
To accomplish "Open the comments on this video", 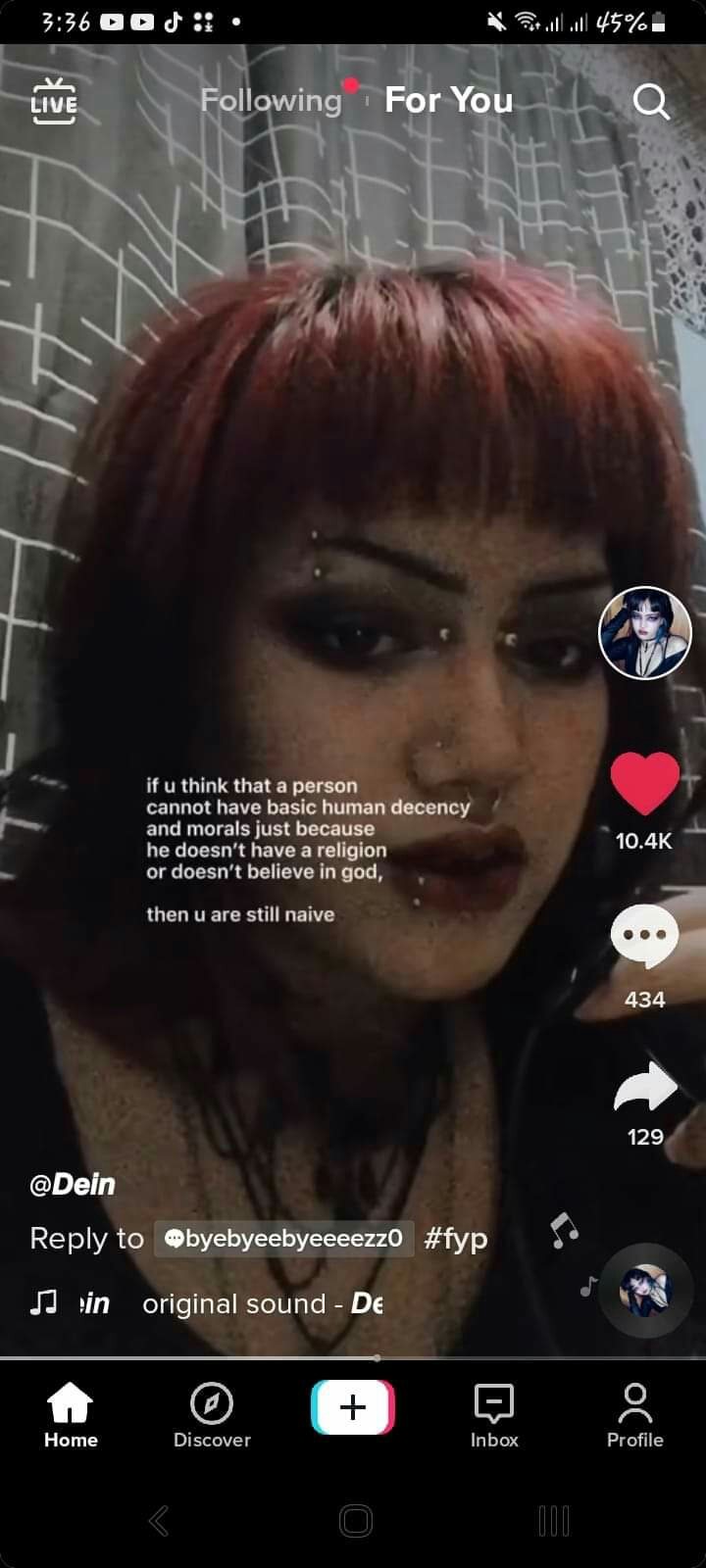I will pyautogui.click(x=644, y=936).
